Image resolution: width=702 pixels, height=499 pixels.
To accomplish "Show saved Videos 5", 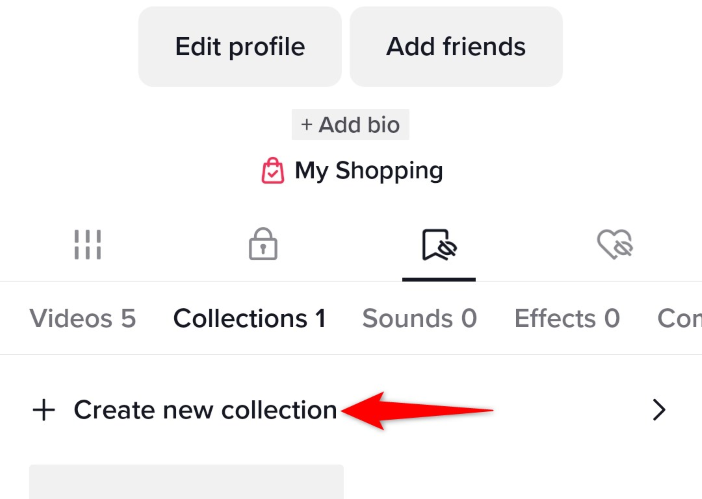I will (83, 319).
